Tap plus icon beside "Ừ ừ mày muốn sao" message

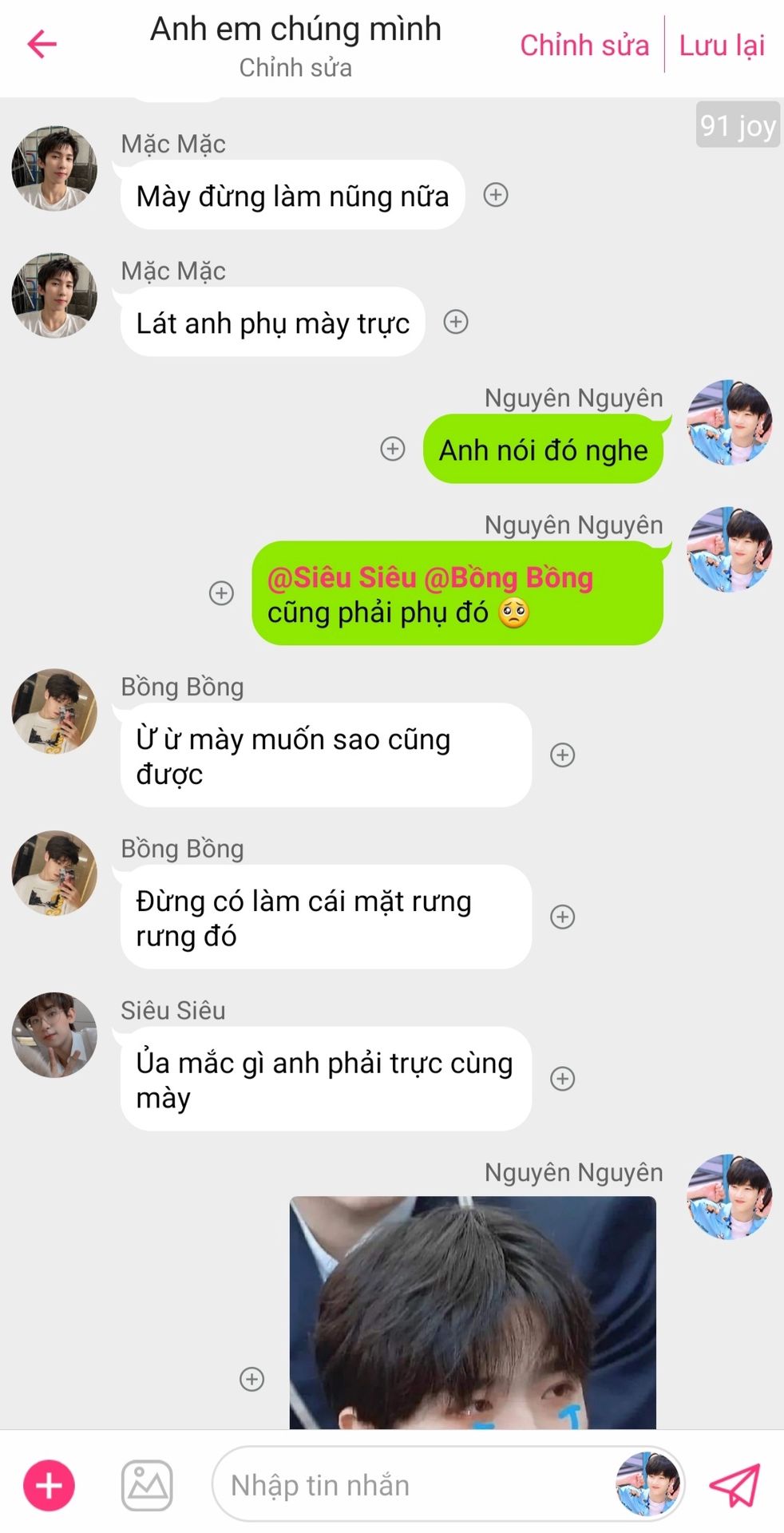563,755
